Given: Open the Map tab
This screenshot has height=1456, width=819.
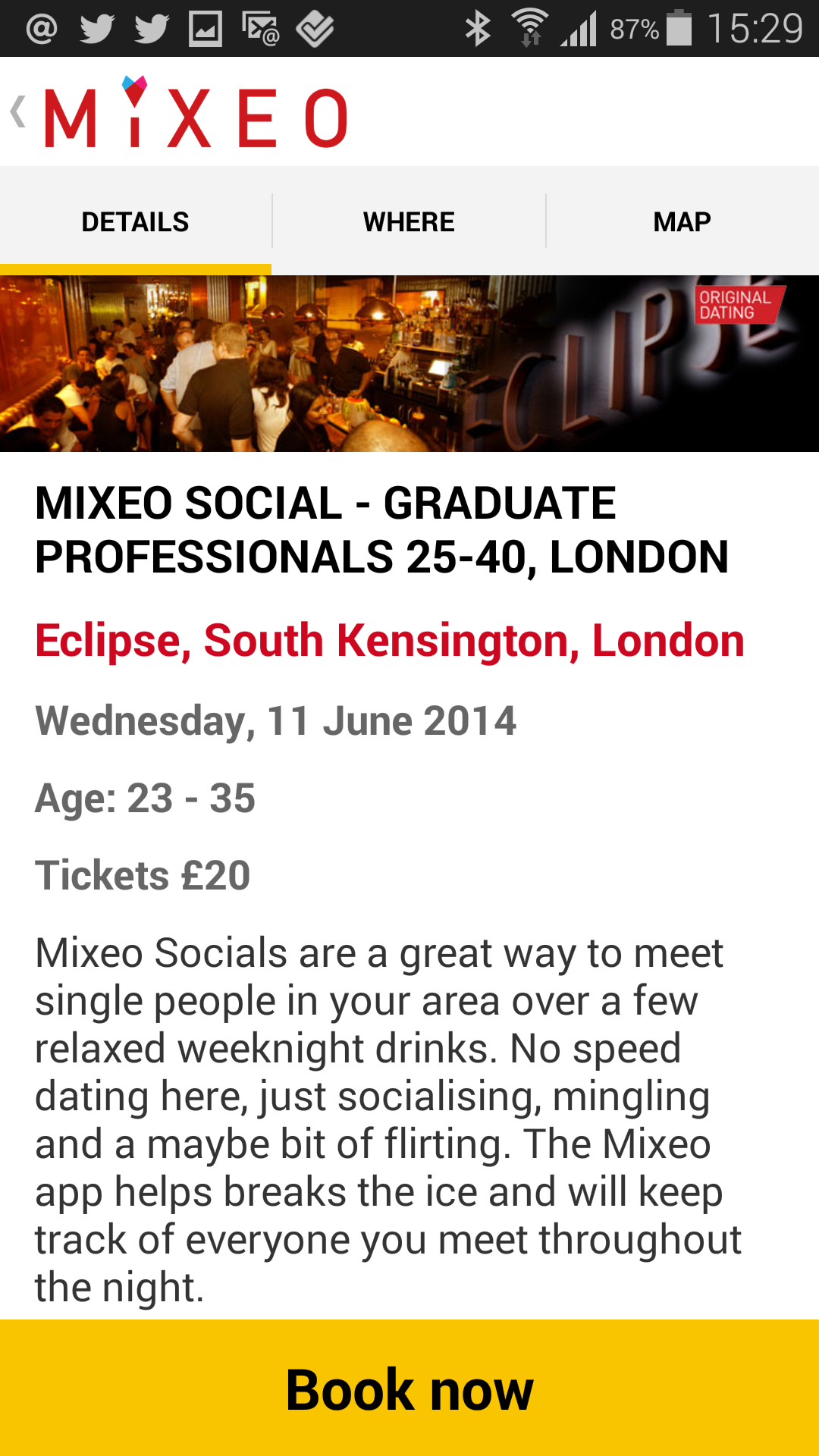Looking at the screenshot, I should pos(682,221).
